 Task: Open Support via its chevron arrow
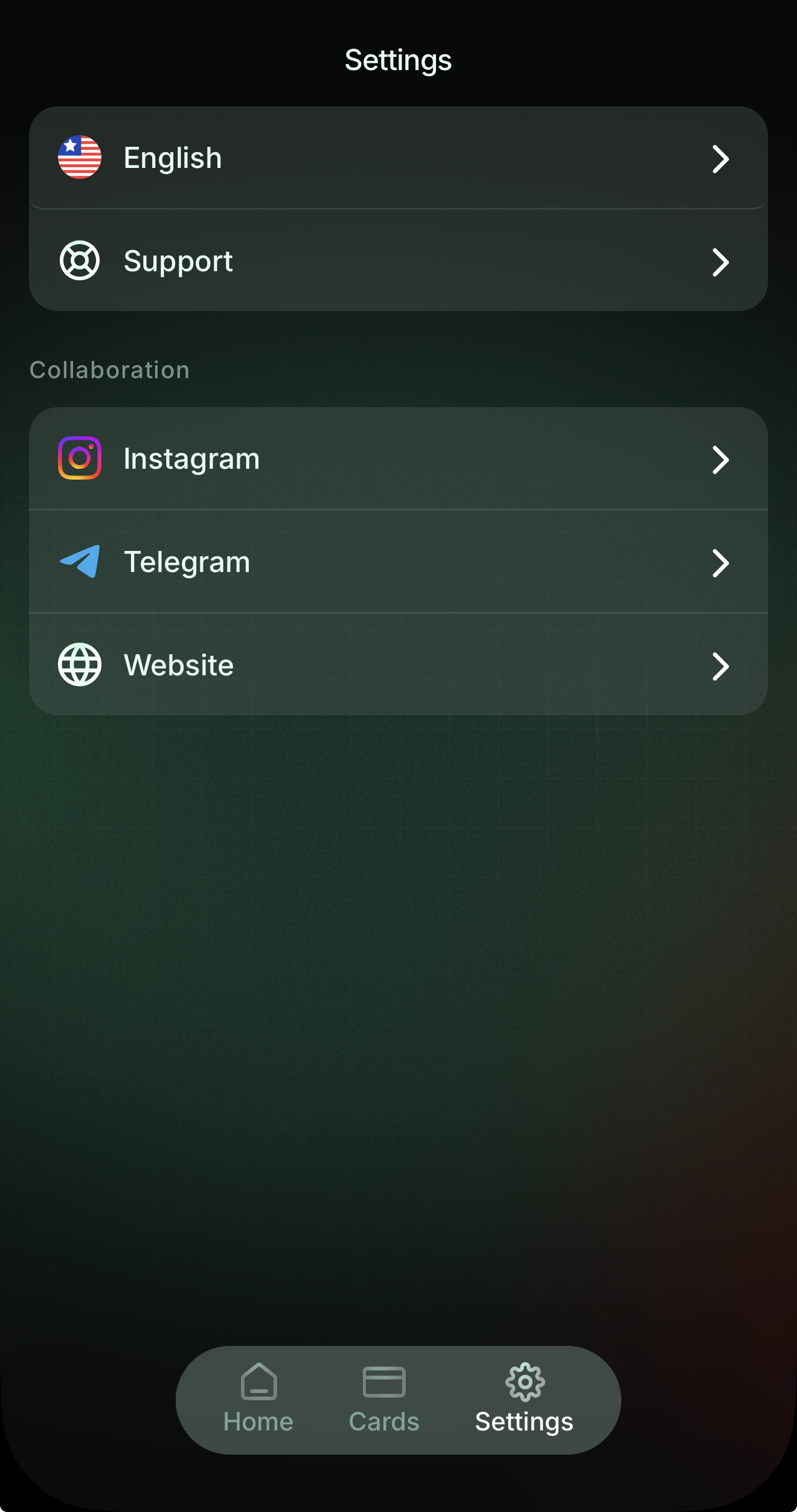coord(720,262)
